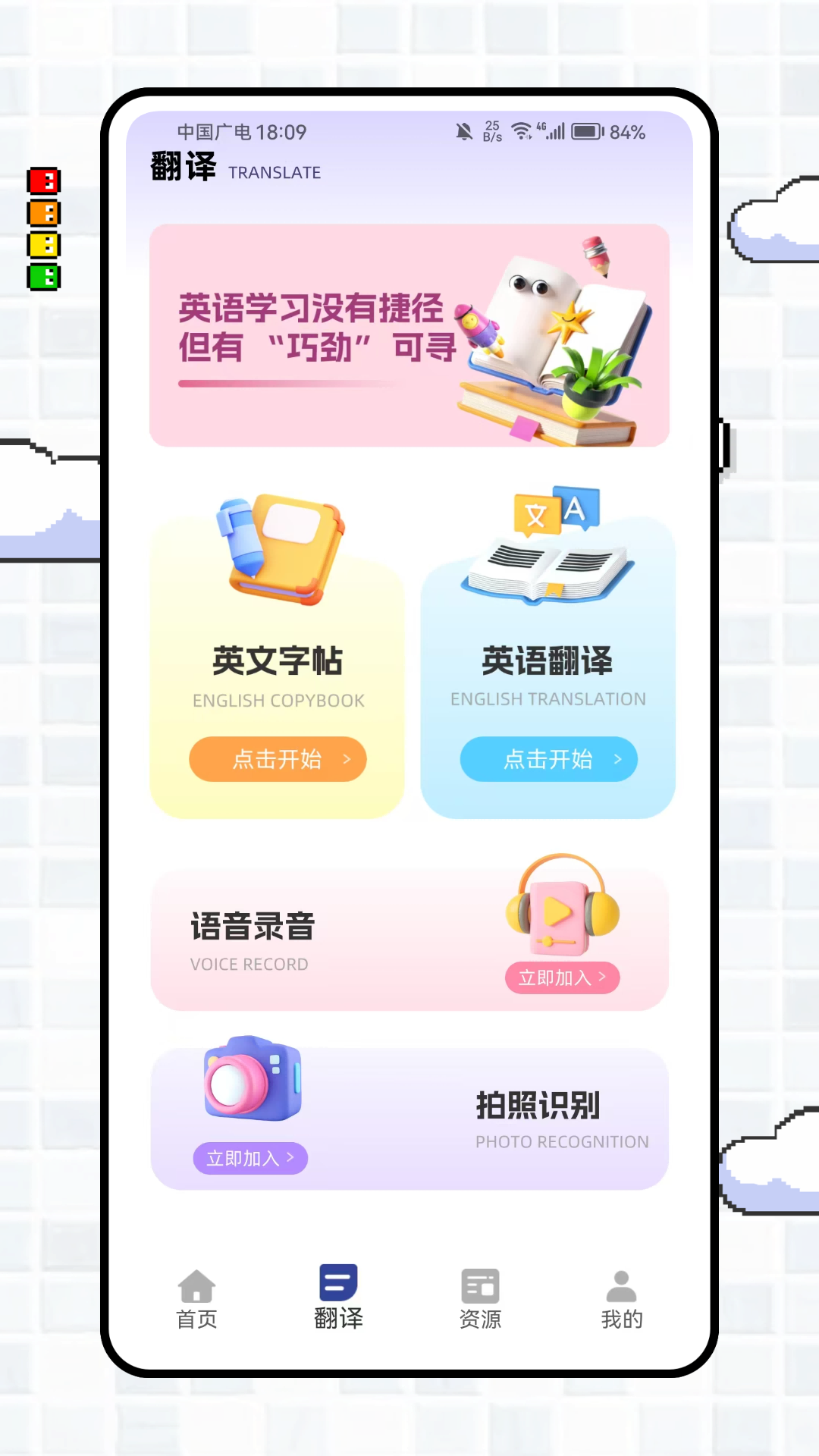Click the battery indicator in status bar
Image resolution: width=819 pixels, height=1456 pixels.
pos(586,131)
